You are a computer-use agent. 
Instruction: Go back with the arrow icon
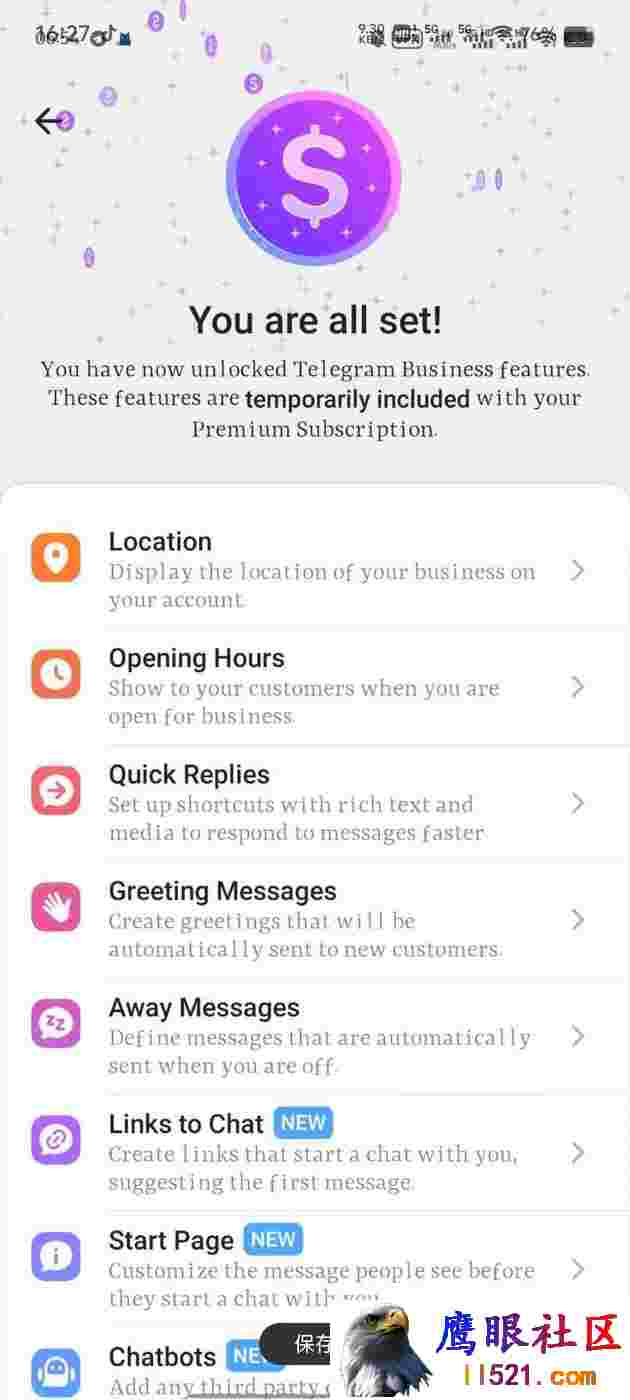(49, 121)
